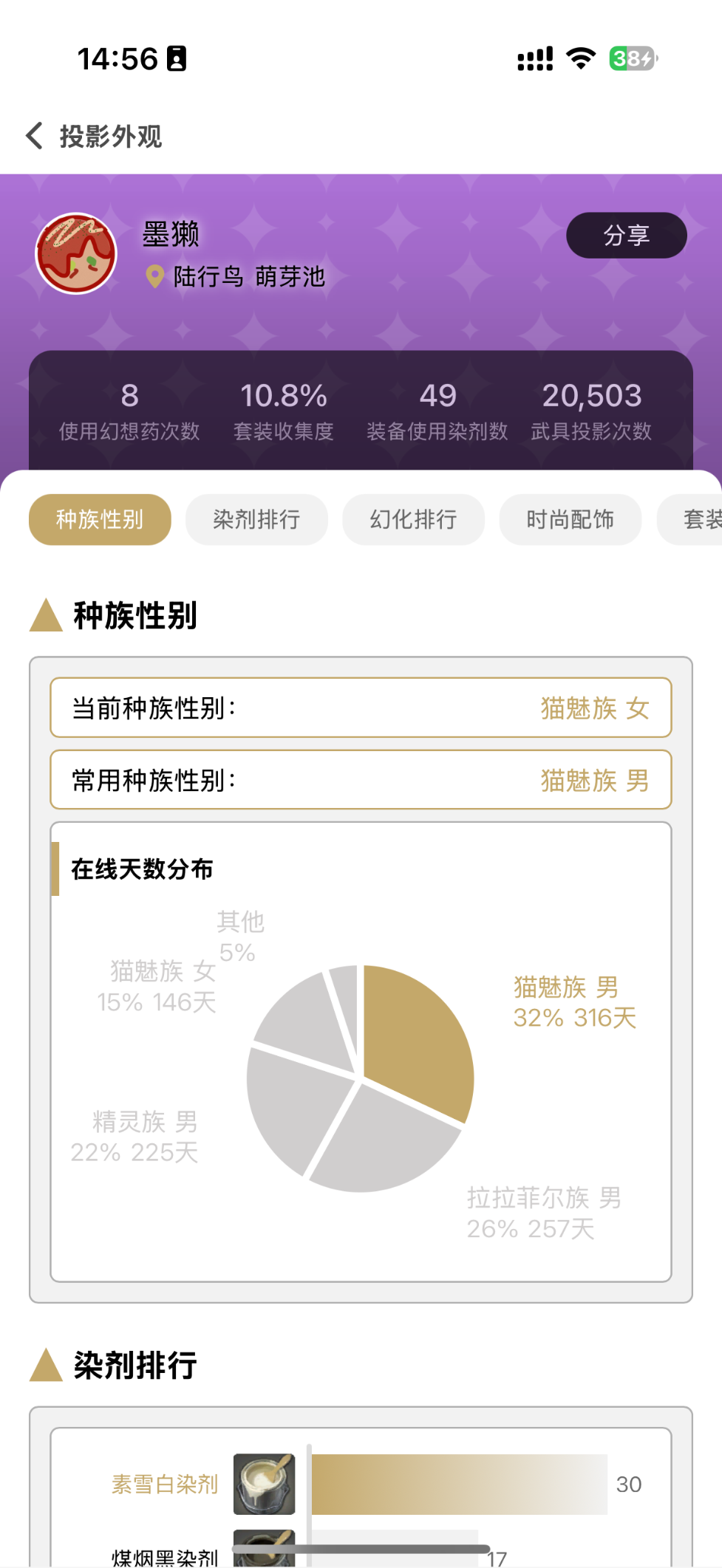Go back from 投影外观 page
Screen dimensions: 722x1568
(35, 136)
